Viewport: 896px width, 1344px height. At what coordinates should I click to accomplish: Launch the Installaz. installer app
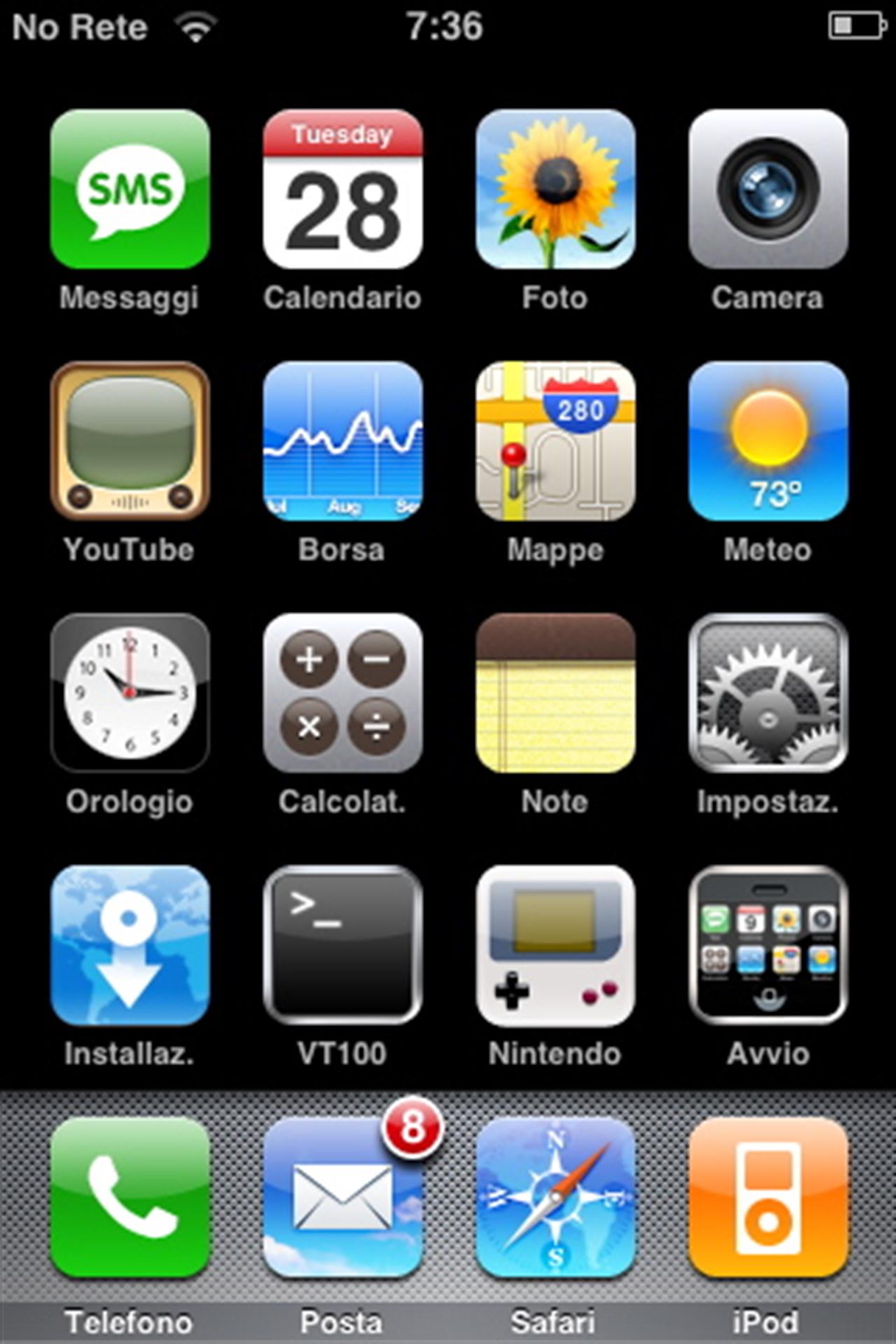129,945
